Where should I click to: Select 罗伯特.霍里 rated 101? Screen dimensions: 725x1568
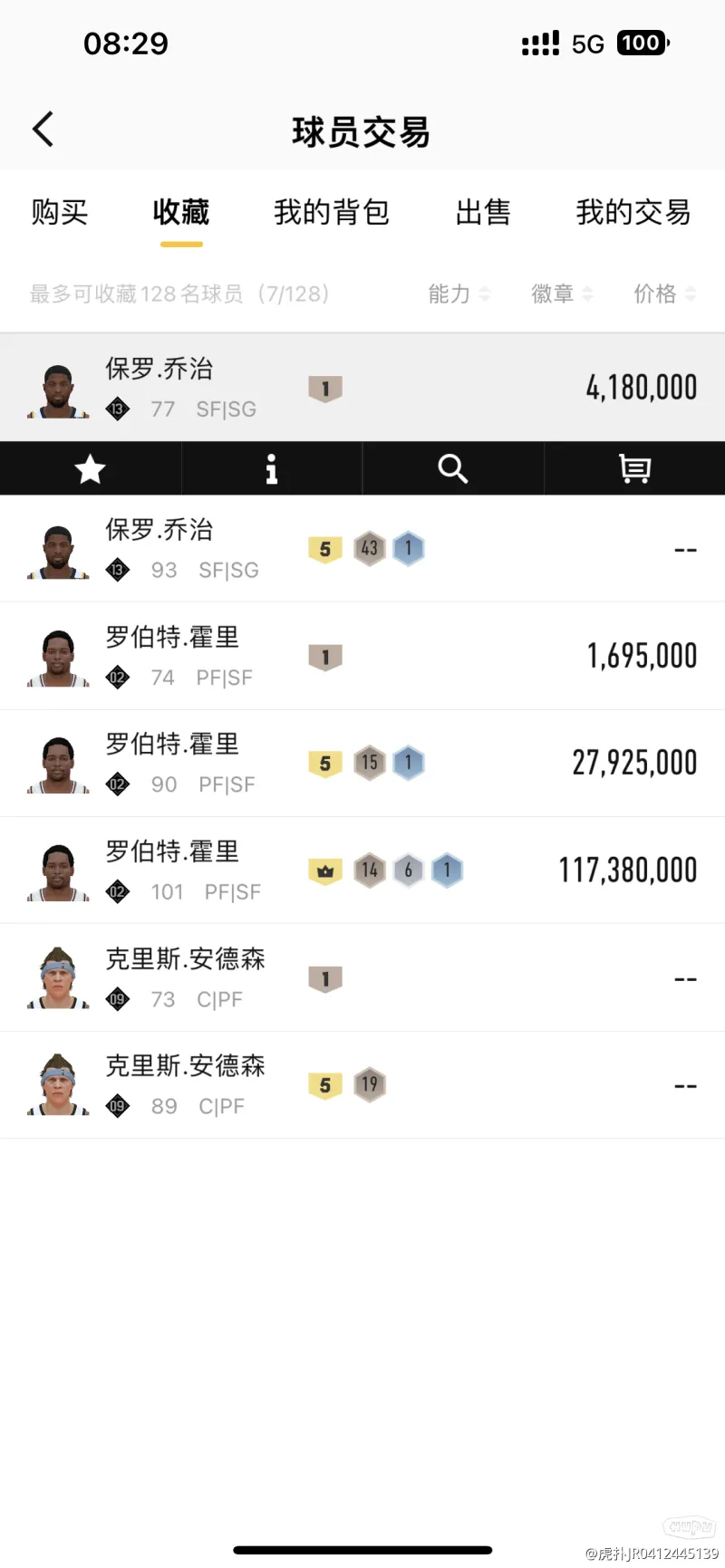coord(362,870)
